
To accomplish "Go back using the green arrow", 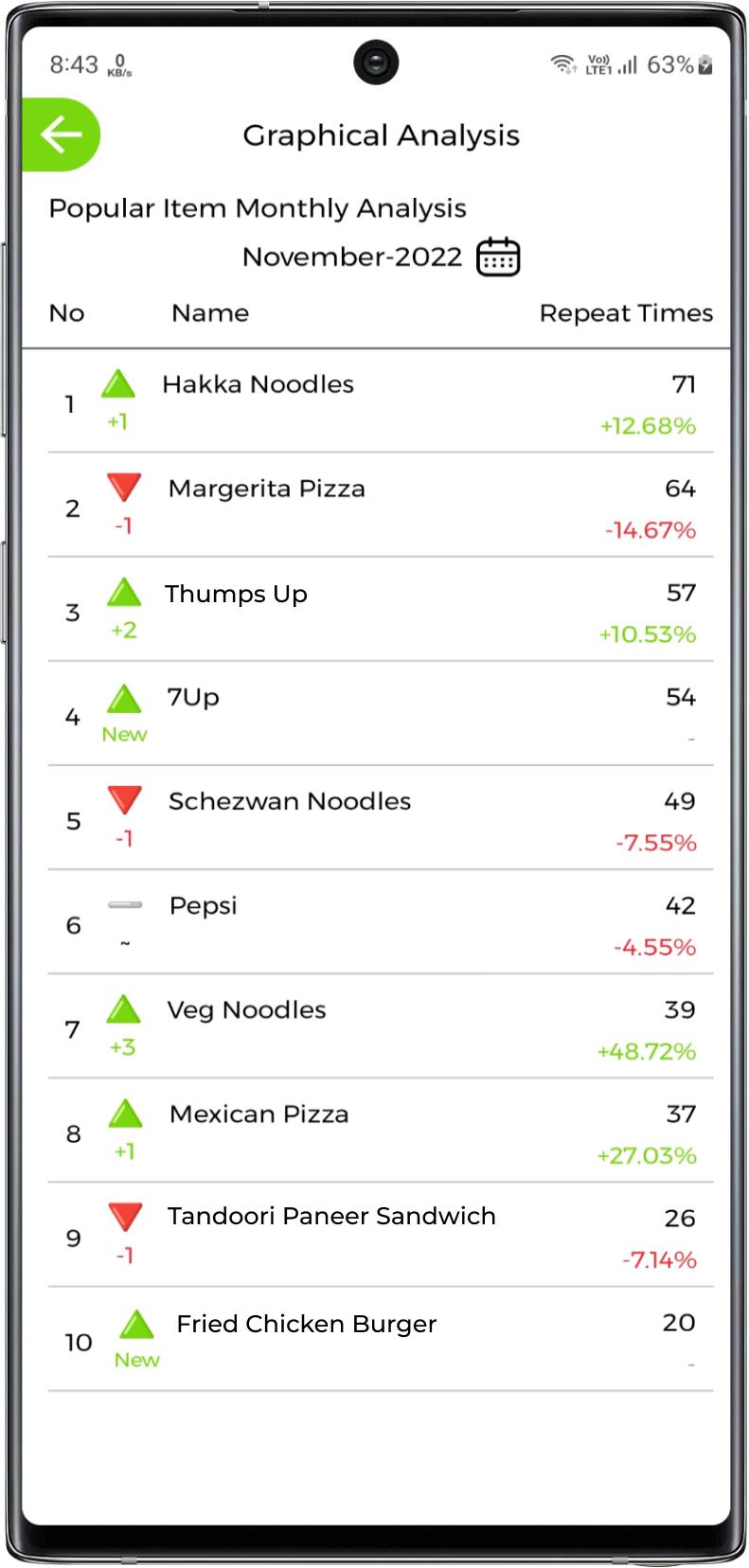I will (61, 134).
